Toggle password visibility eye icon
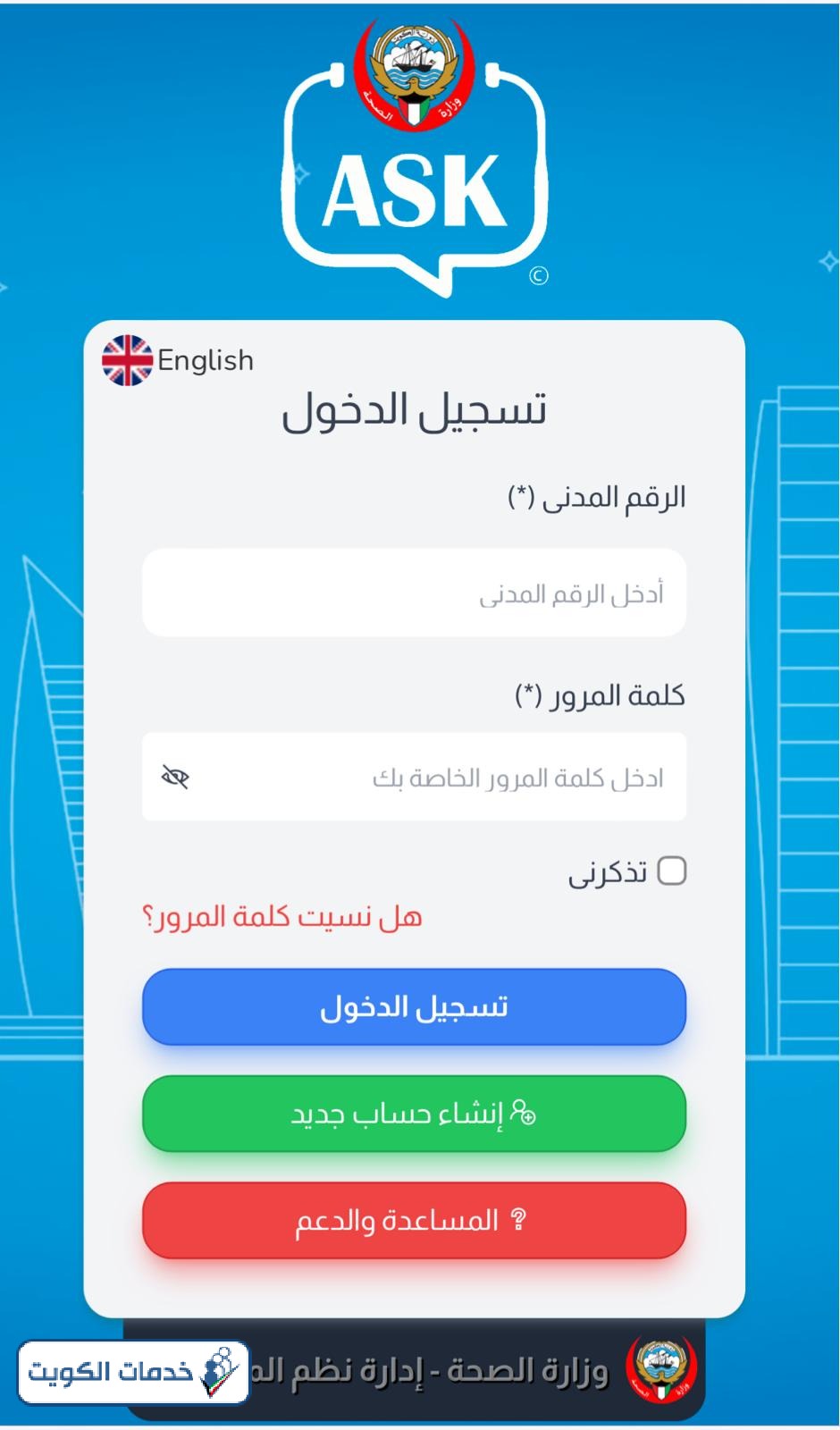Screen dimensions: 840x1430 coord(175,777)
